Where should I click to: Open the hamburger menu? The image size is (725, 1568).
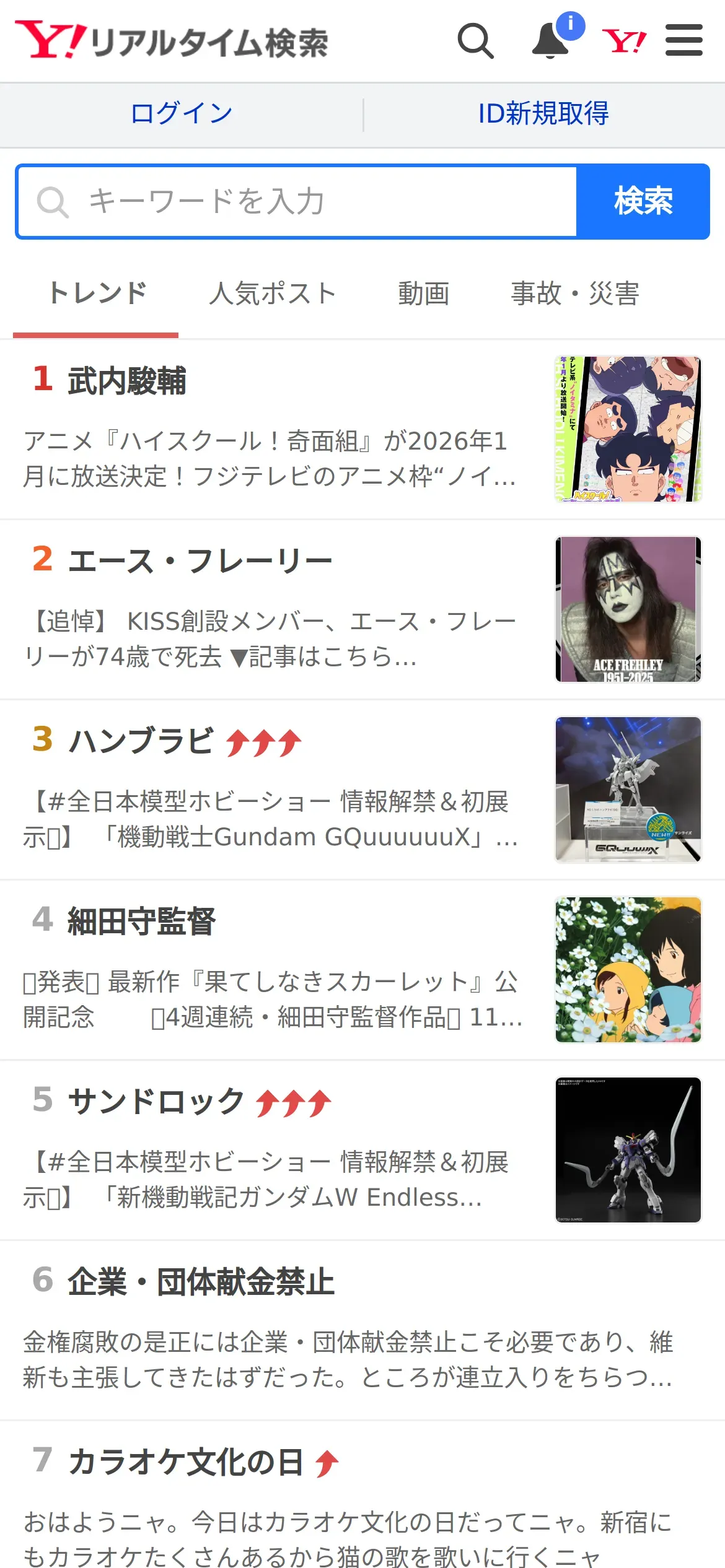coord(683,40)
